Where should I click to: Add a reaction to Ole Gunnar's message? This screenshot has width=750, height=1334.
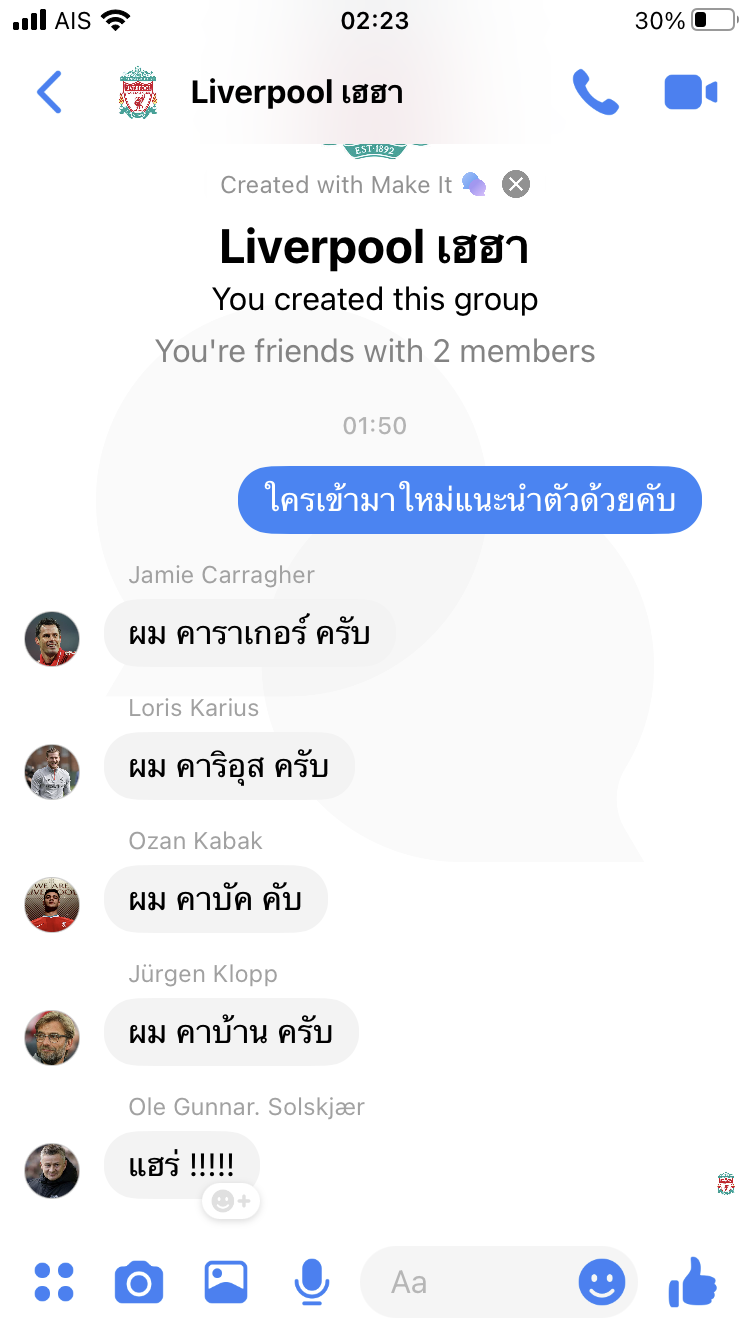click(x=231, y=1200)
